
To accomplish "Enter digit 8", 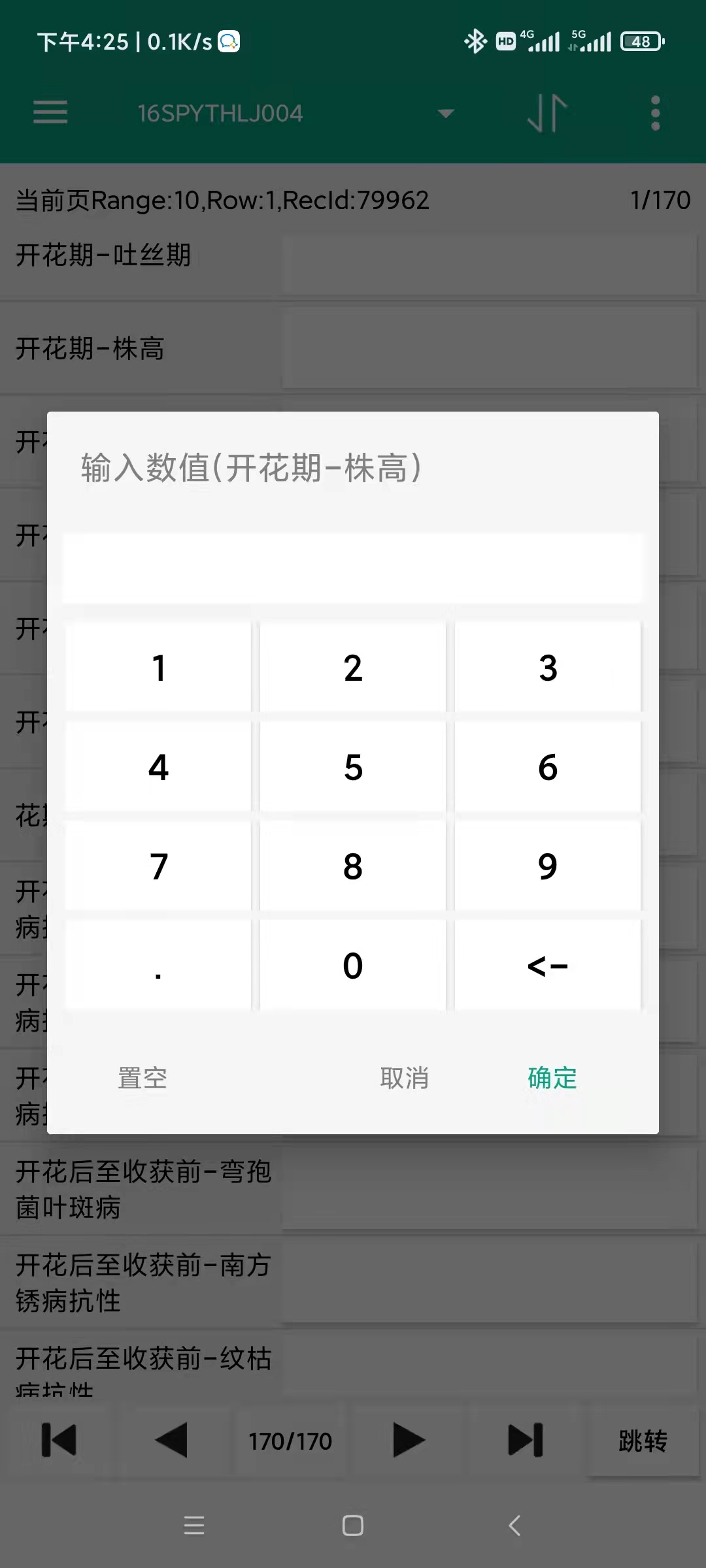I will 353,866.
